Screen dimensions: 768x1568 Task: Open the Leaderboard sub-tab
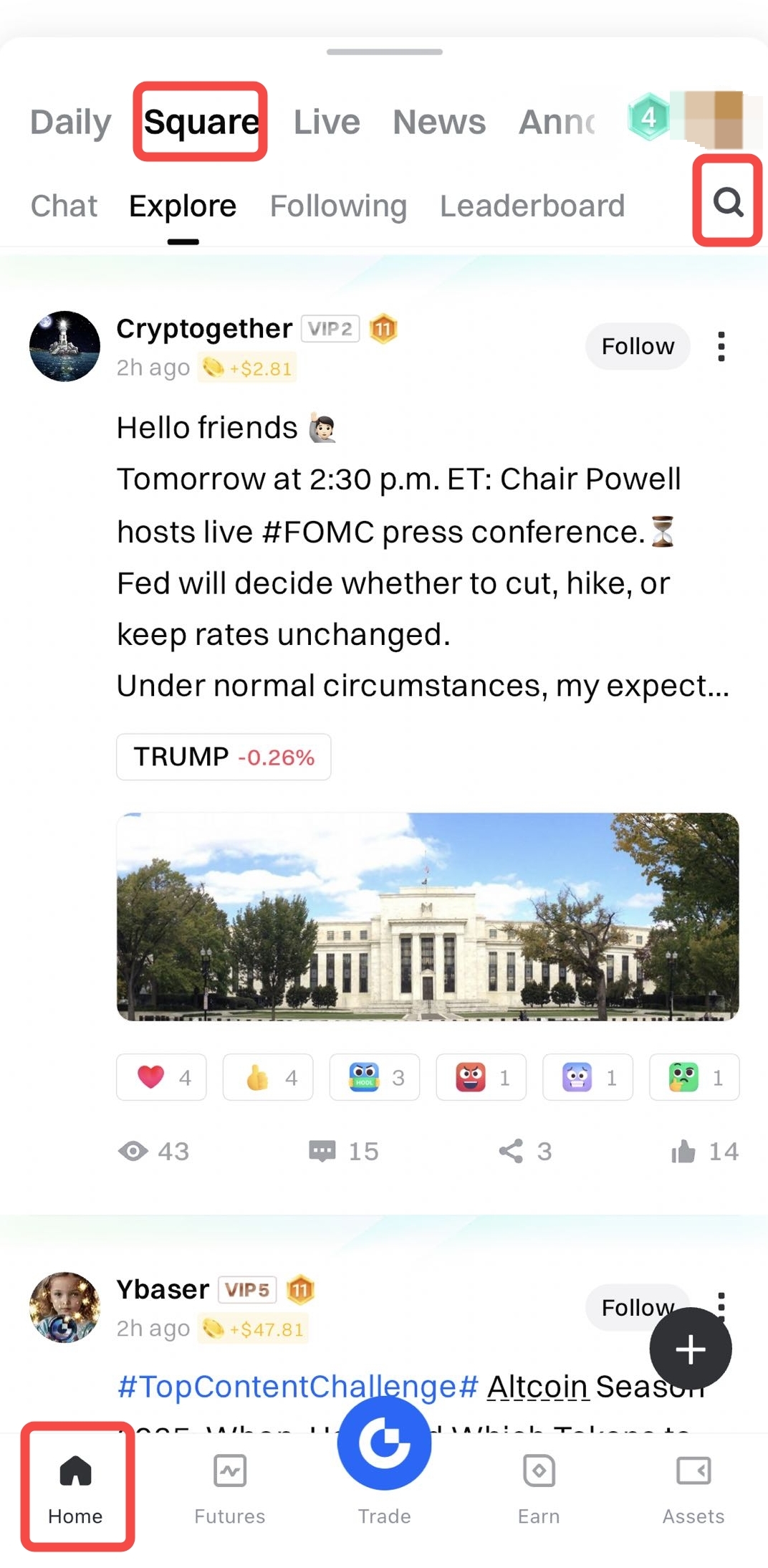tap(532, 206)
